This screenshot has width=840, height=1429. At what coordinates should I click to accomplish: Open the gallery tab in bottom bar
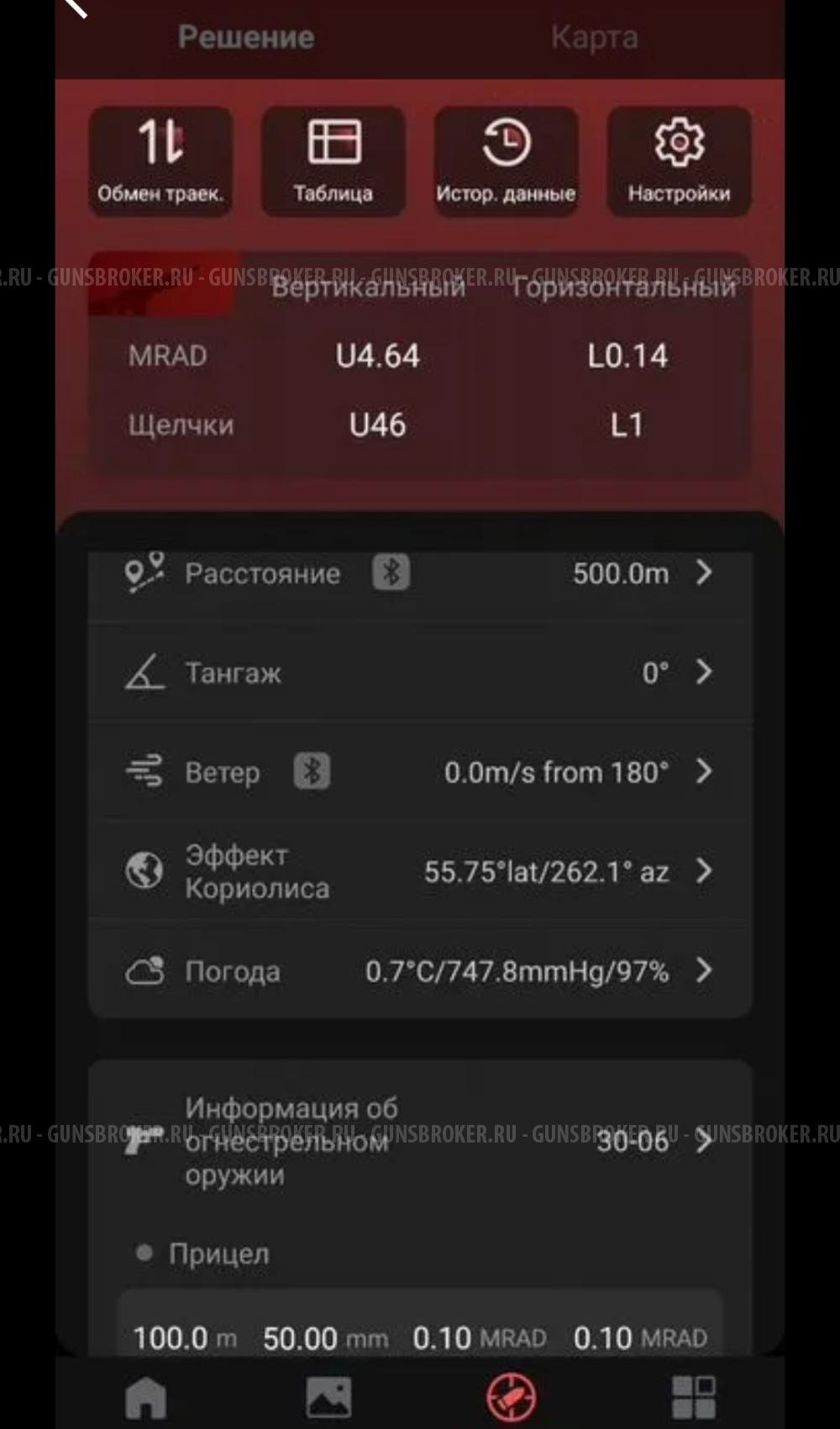pos(328,1397)
